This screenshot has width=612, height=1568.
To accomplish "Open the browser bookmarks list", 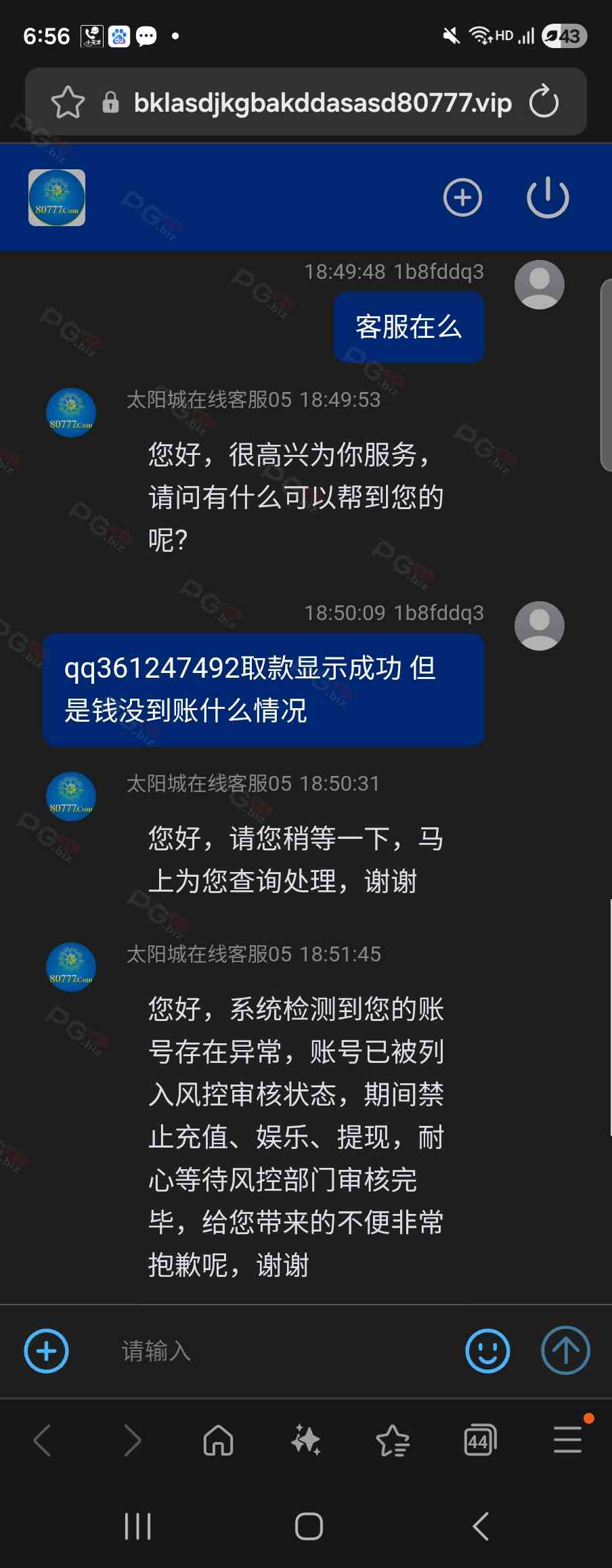I will pos(393,1440).
